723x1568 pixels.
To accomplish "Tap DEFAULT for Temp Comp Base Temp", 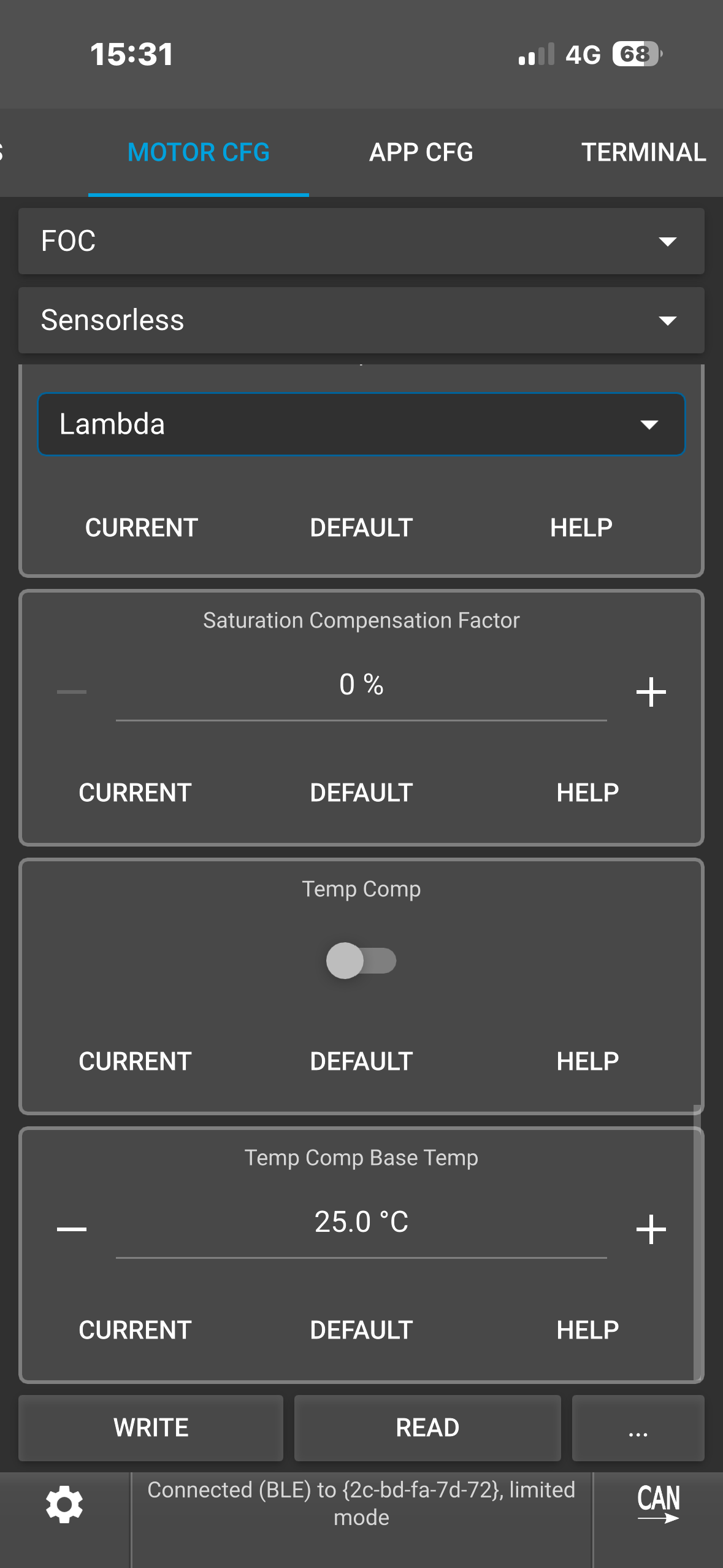I will (x=361, y=1330).
